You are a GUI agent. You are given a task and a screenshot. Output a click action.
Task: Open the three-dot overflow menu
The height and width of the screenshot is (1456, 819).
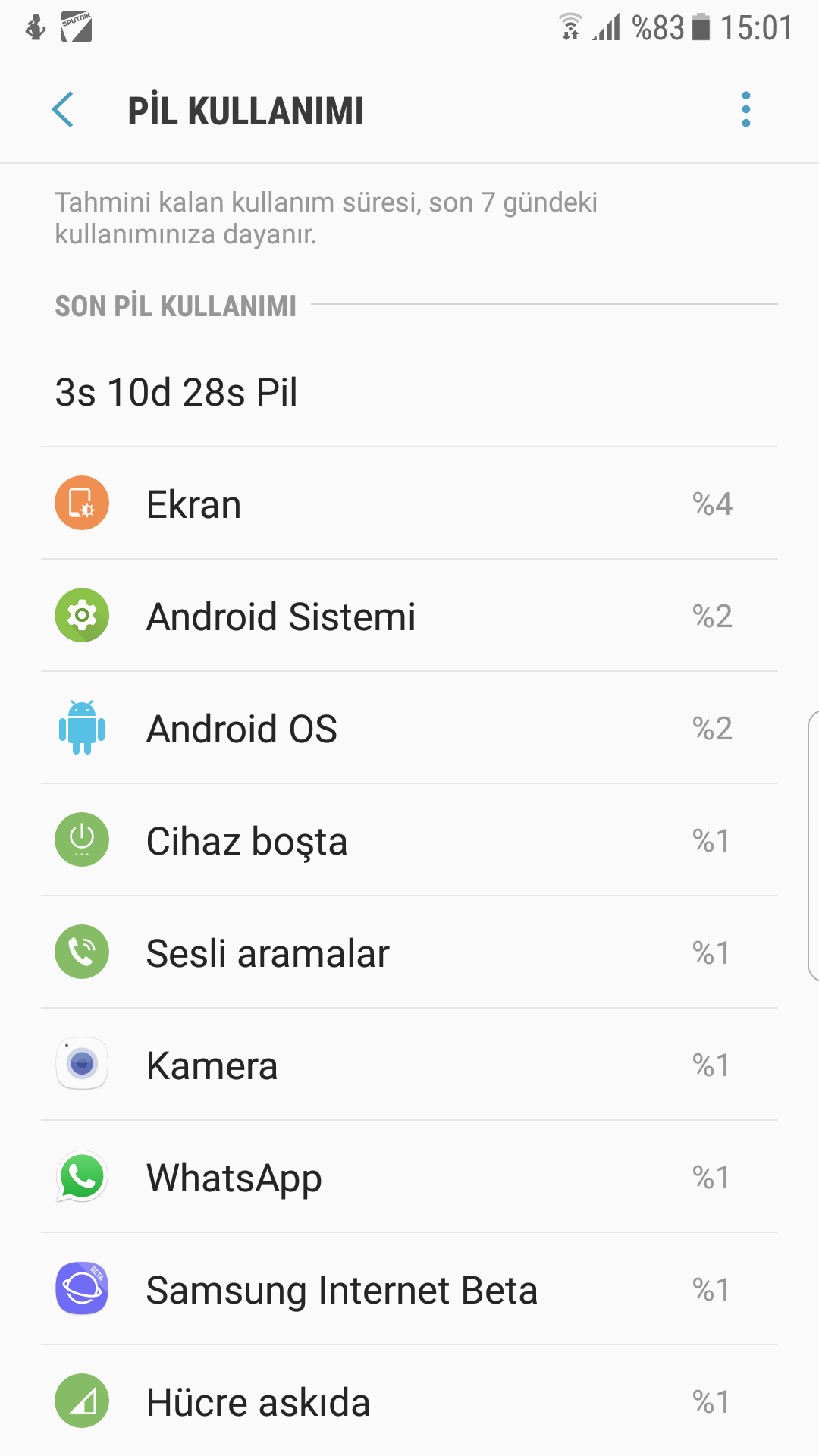pos(745,110)
